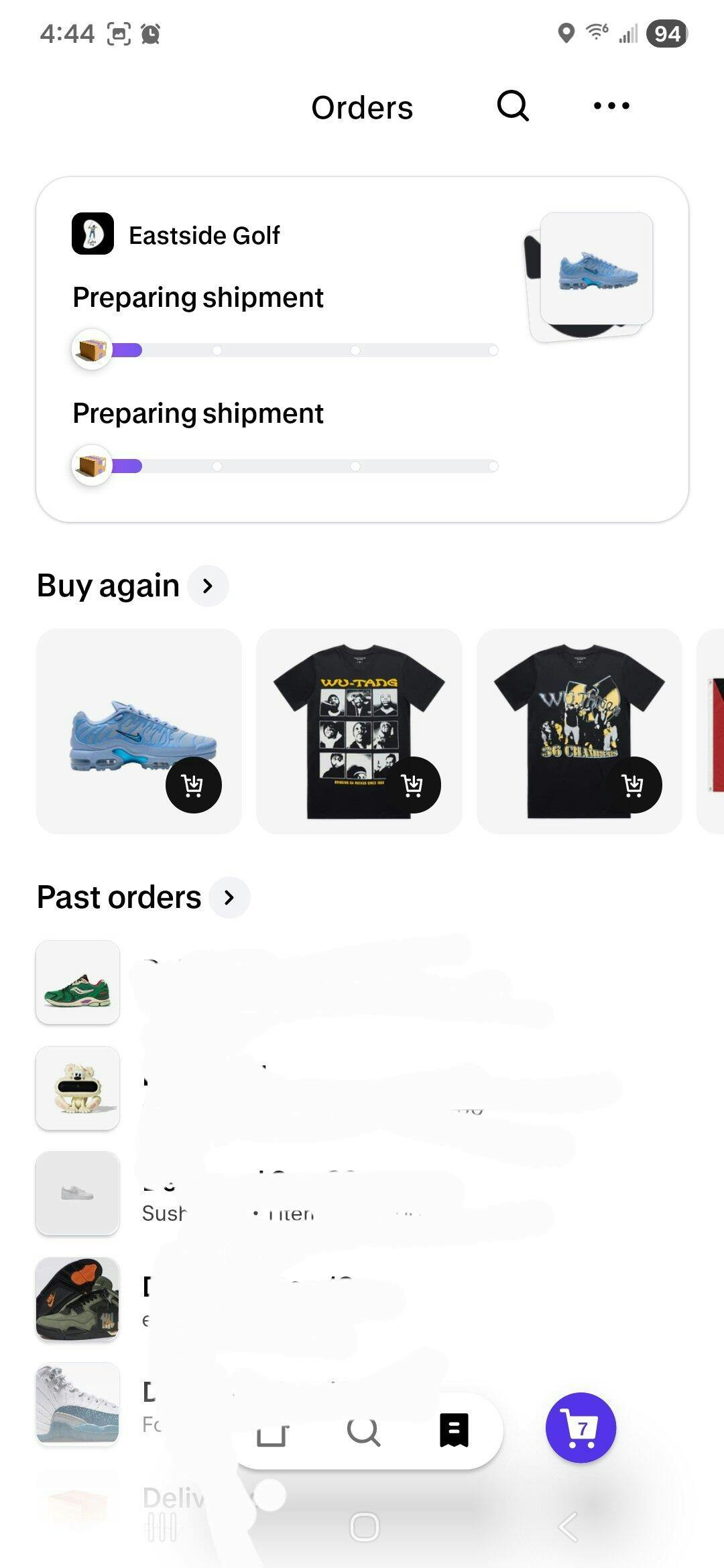Open the green sneaker past order
Screen dimensions: 724x1568
pyautogui.click(x=78, y=982)
